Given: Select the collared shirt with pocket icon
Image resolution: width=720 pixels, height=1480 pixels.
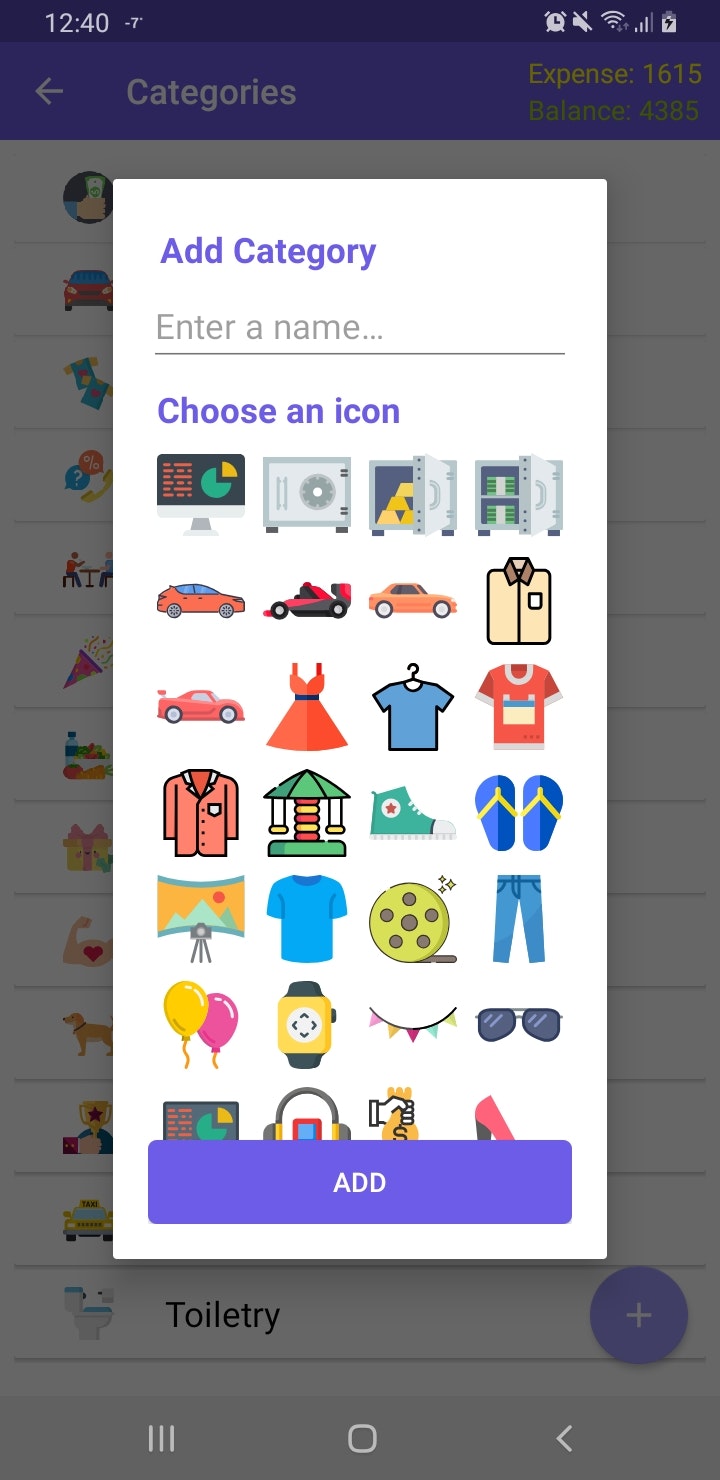Looking at the screenshot, I should [x=518, y=600].
